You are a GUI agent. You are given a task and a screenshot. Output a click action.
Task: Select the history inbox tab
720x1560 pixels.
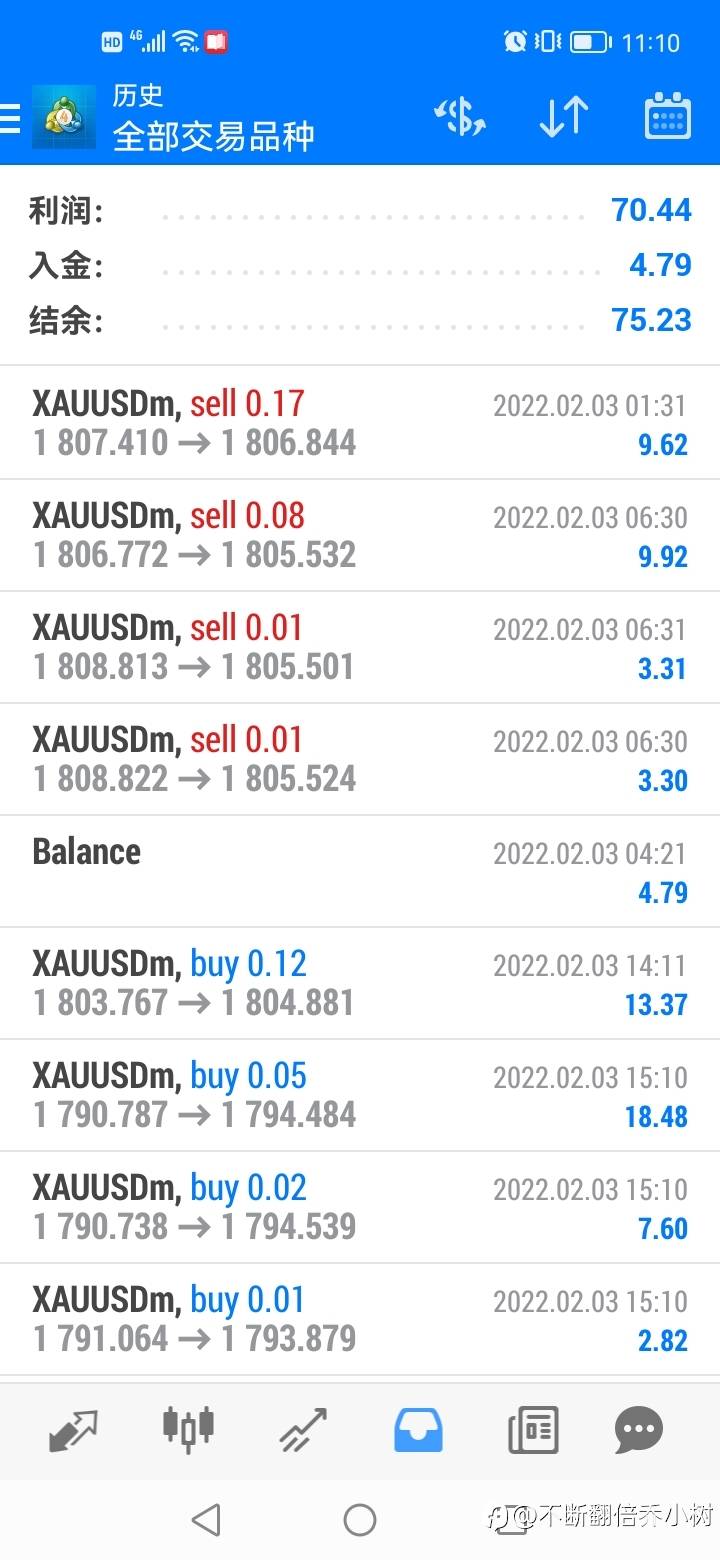(x=418, y=1430)
